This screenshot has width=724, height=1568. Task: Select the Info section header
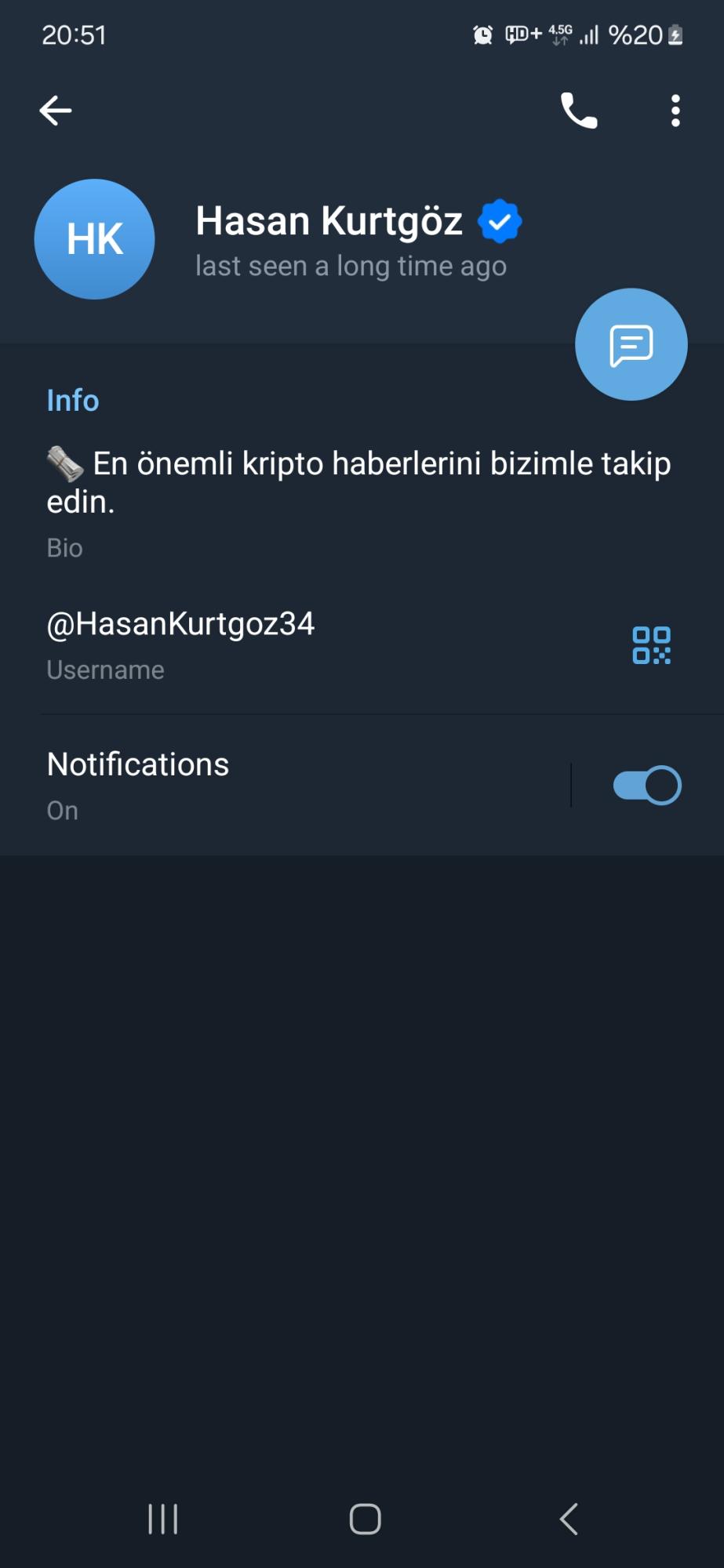tap(72, 400)
